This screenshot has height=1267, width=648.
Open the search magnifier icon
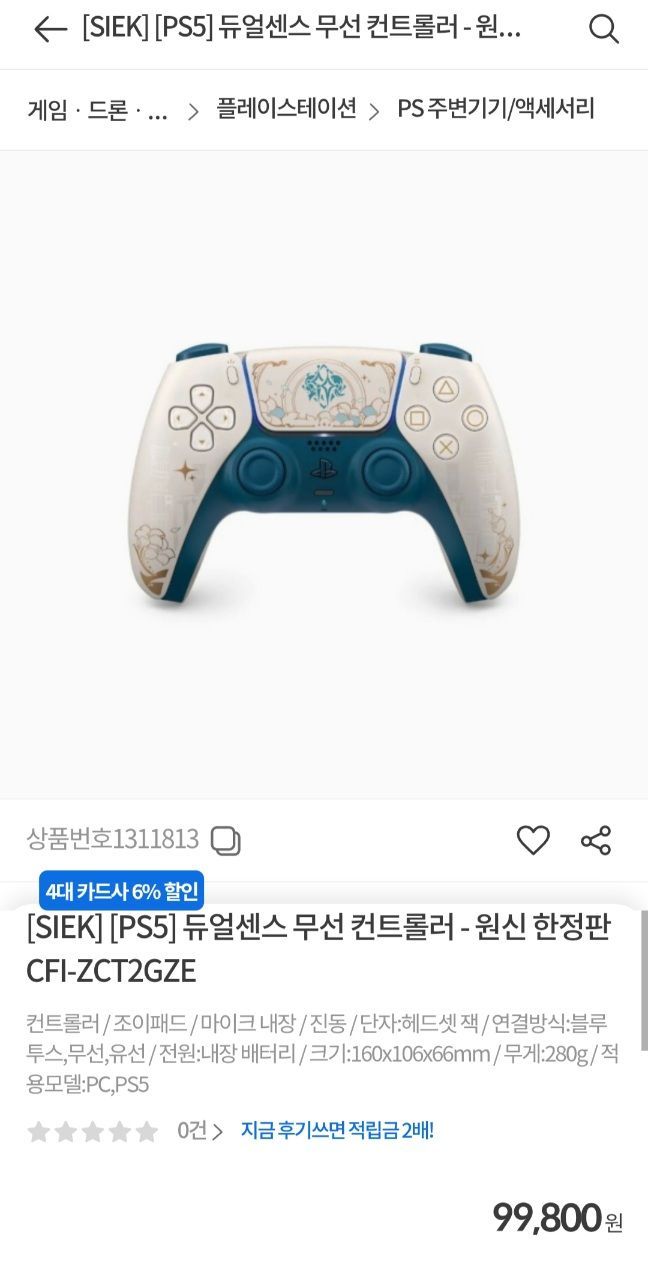coord(604,30)
